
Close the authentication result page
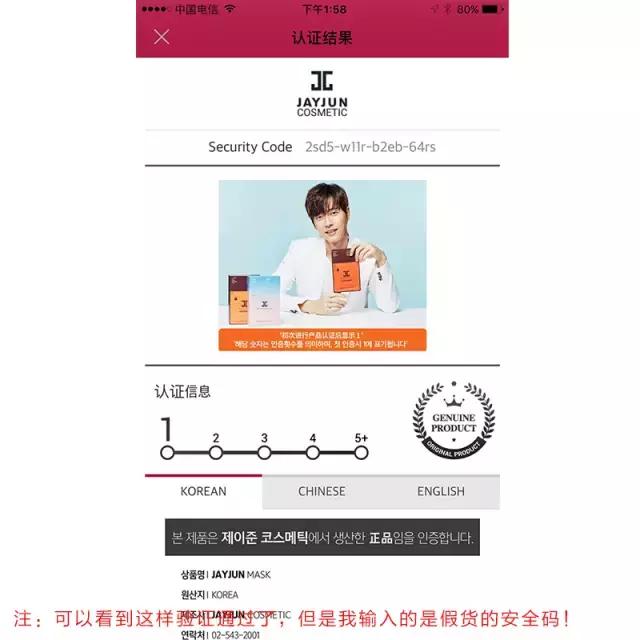(x=162, y=38)
